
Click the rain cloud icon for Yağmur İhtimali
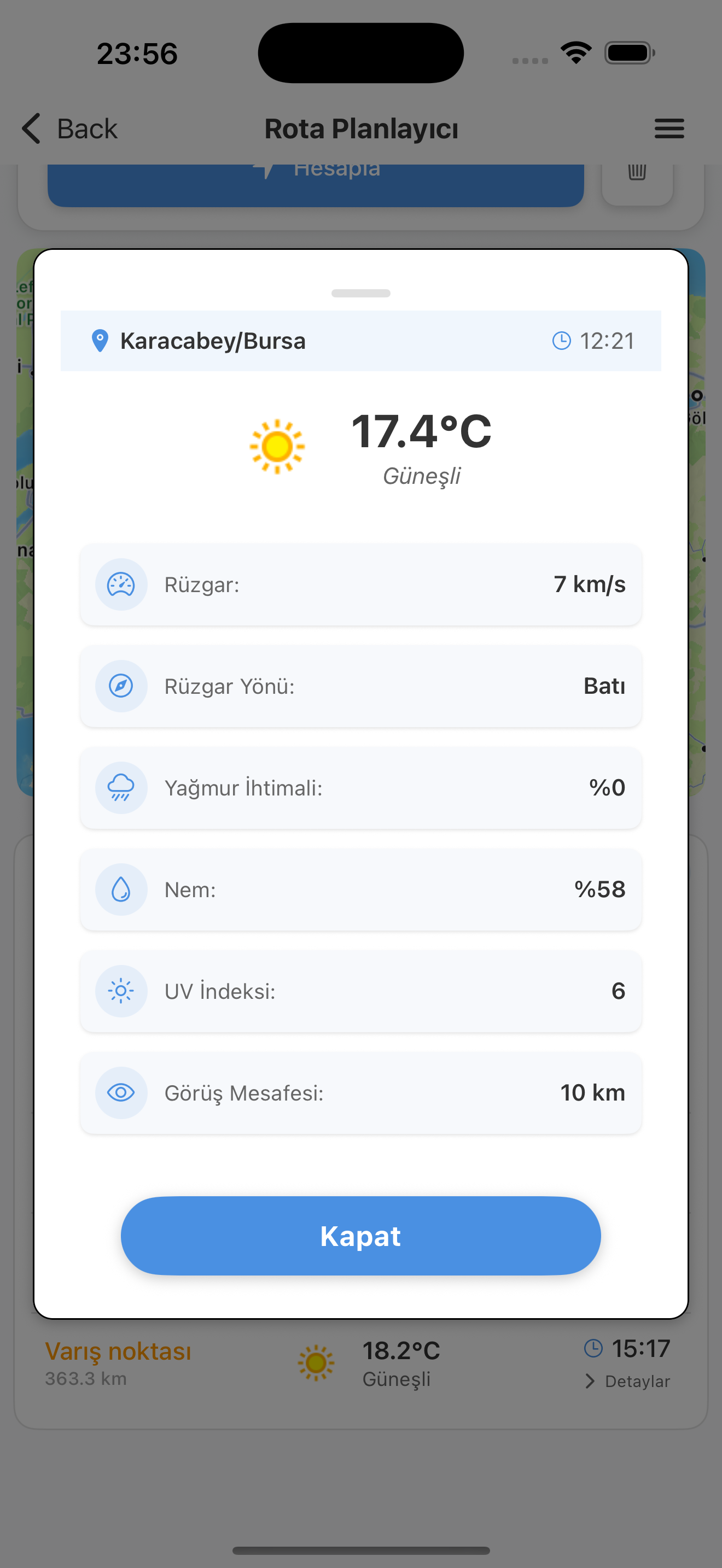pyautogui.click(x=121, y=788)
